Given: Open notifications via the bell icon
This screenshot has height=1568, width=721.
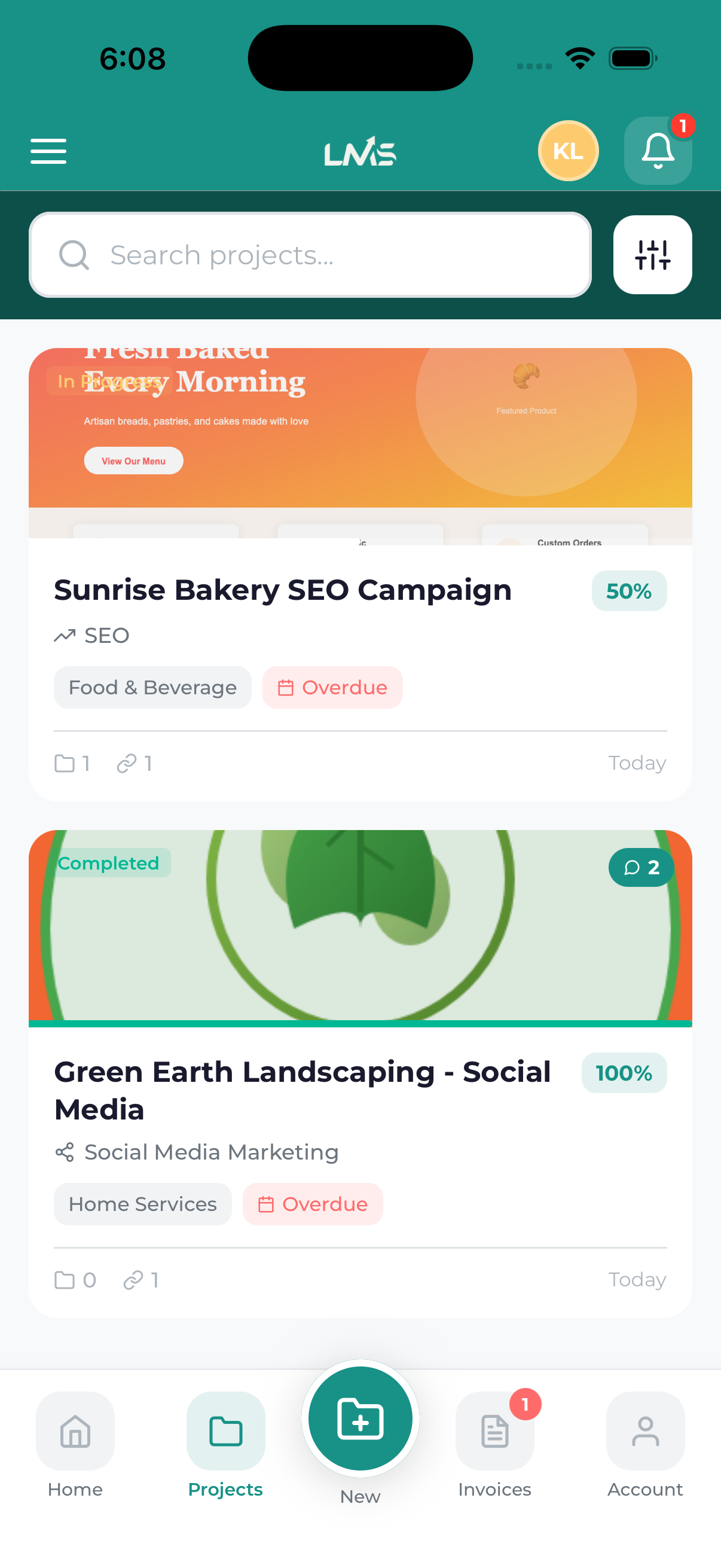Looking at the screenshot, I should [x=658, y=150].
